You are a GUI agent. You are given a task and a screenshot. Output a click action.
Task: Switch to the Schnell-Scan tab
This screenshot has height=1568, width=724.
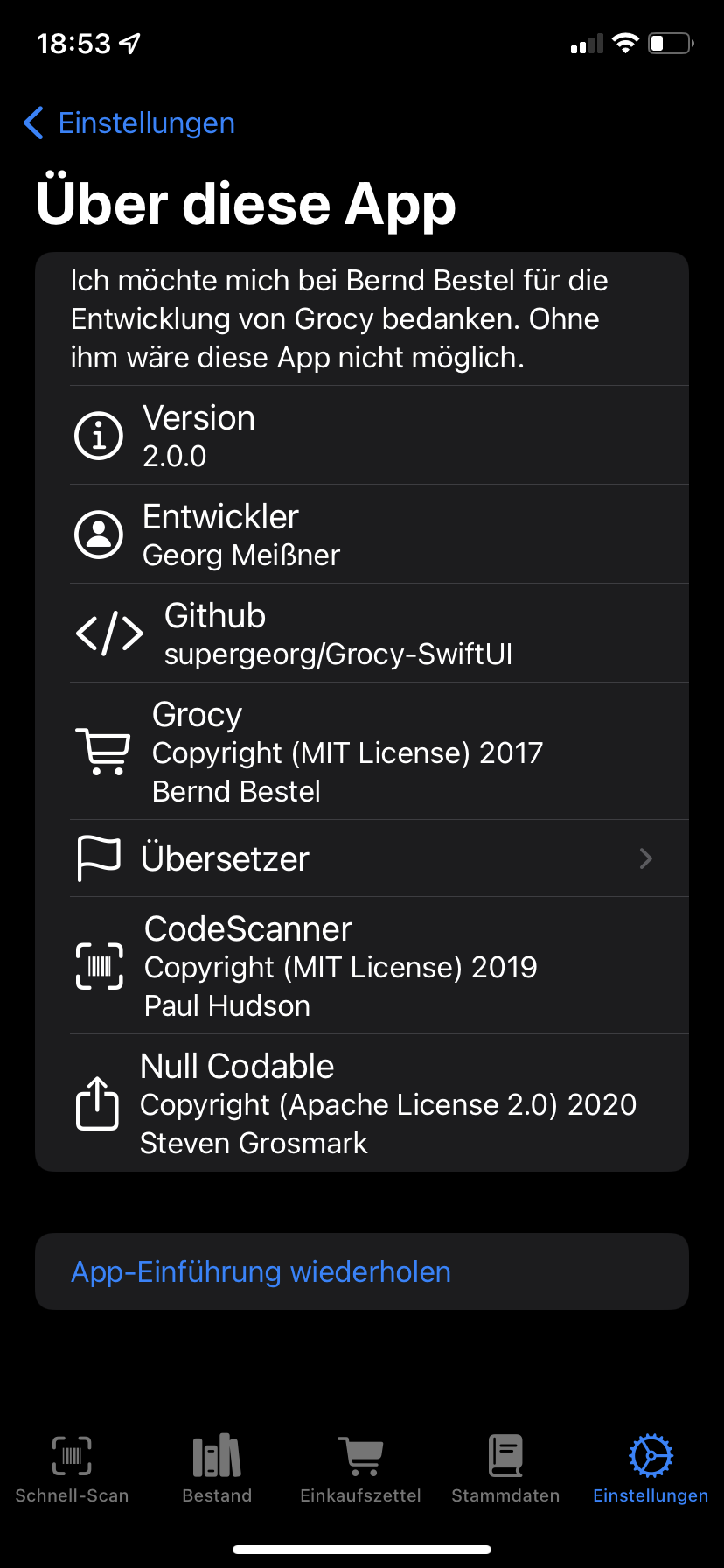72,1469
